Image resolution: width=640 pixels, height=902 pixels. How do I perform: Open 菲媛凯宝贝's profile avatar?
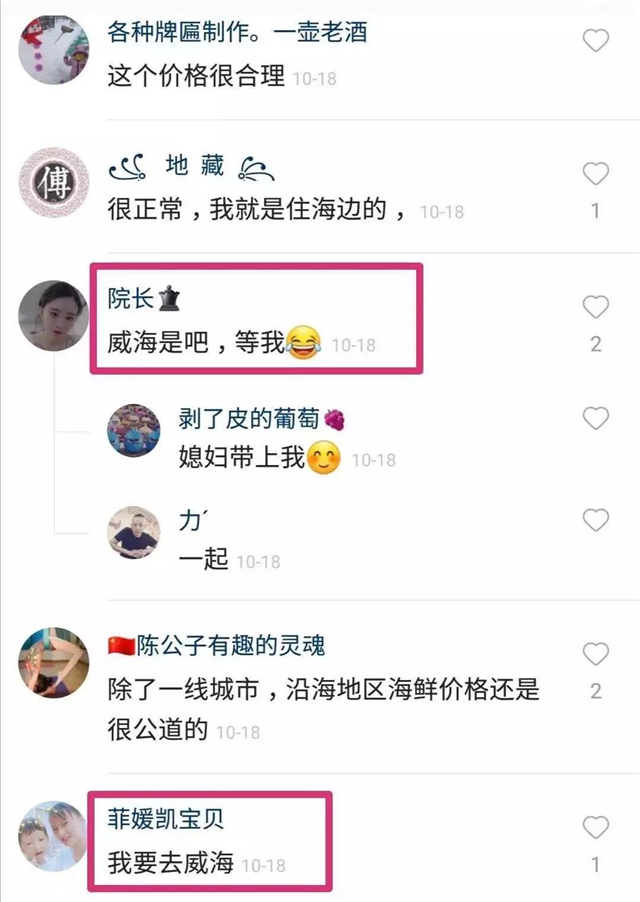click(x=54, y=835)
